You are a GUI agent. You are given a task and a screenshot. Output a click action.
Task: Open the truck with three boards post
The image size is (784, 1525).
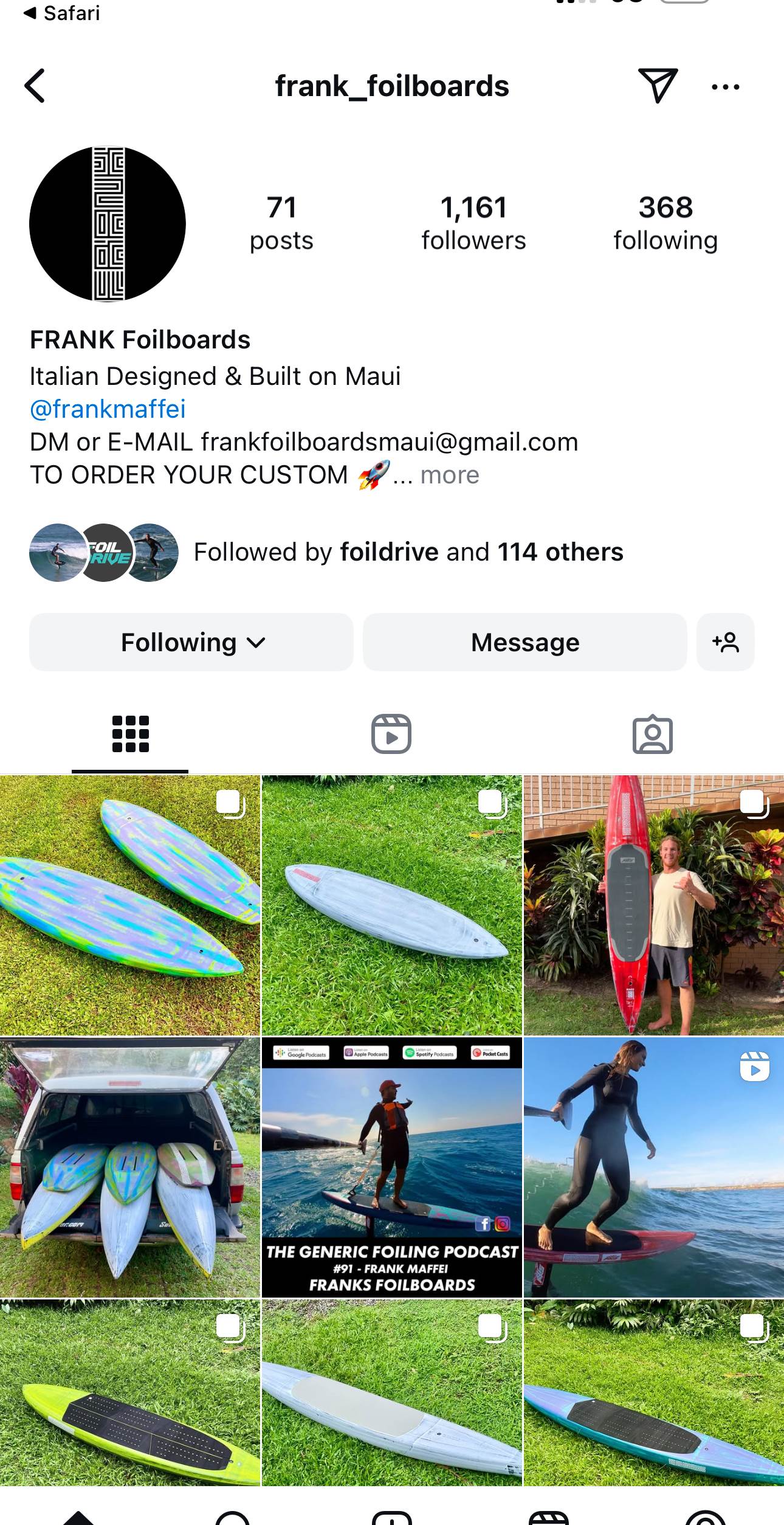[130, 1167]
